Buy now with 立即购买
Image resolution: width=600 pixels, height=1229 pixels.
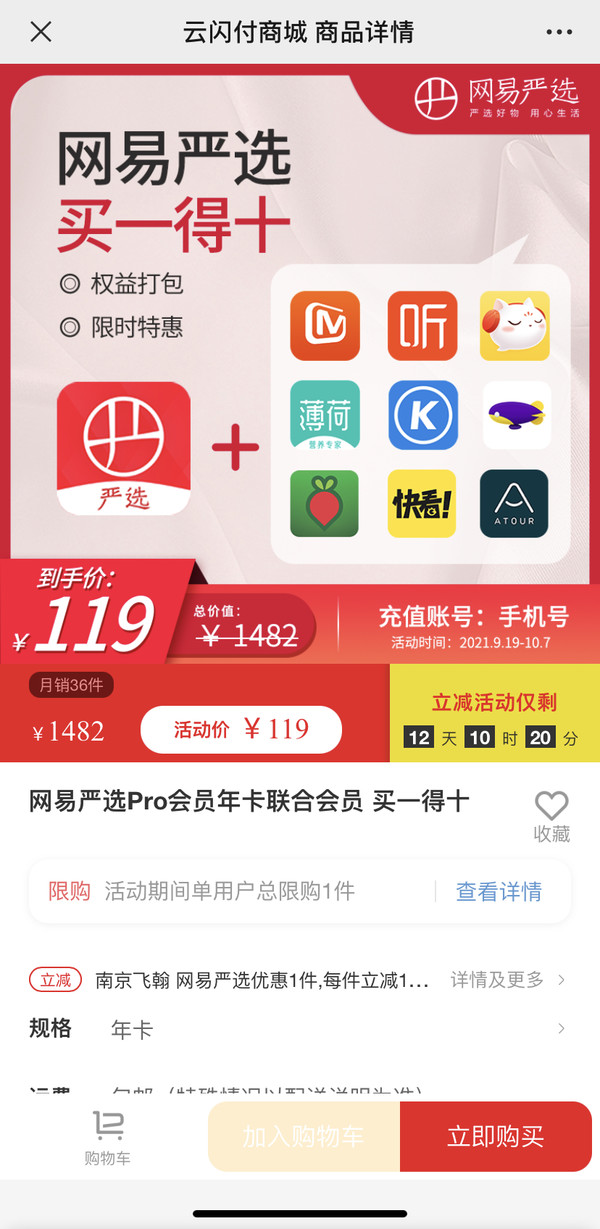[496, 1136]
